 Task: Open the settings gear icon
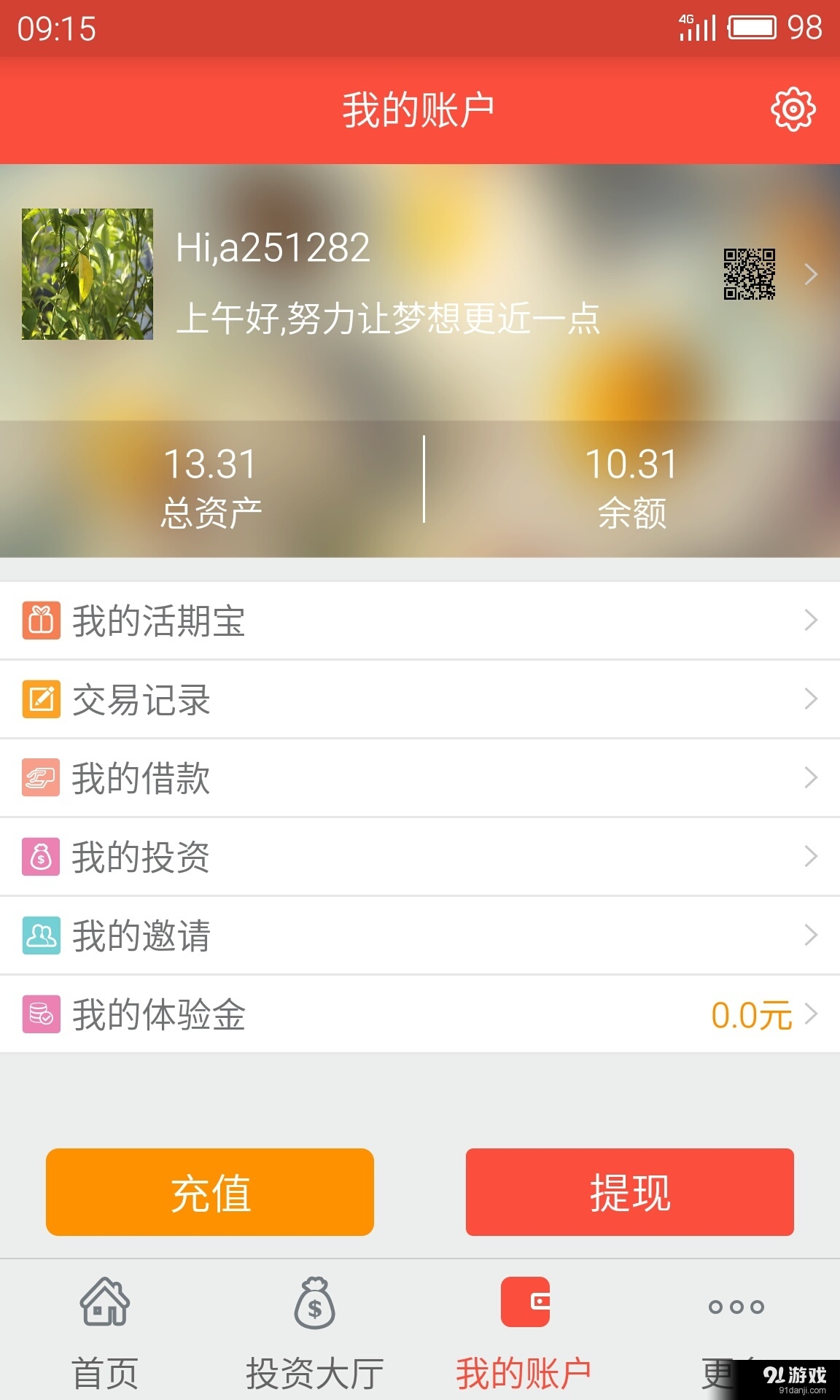click(791, 109)
